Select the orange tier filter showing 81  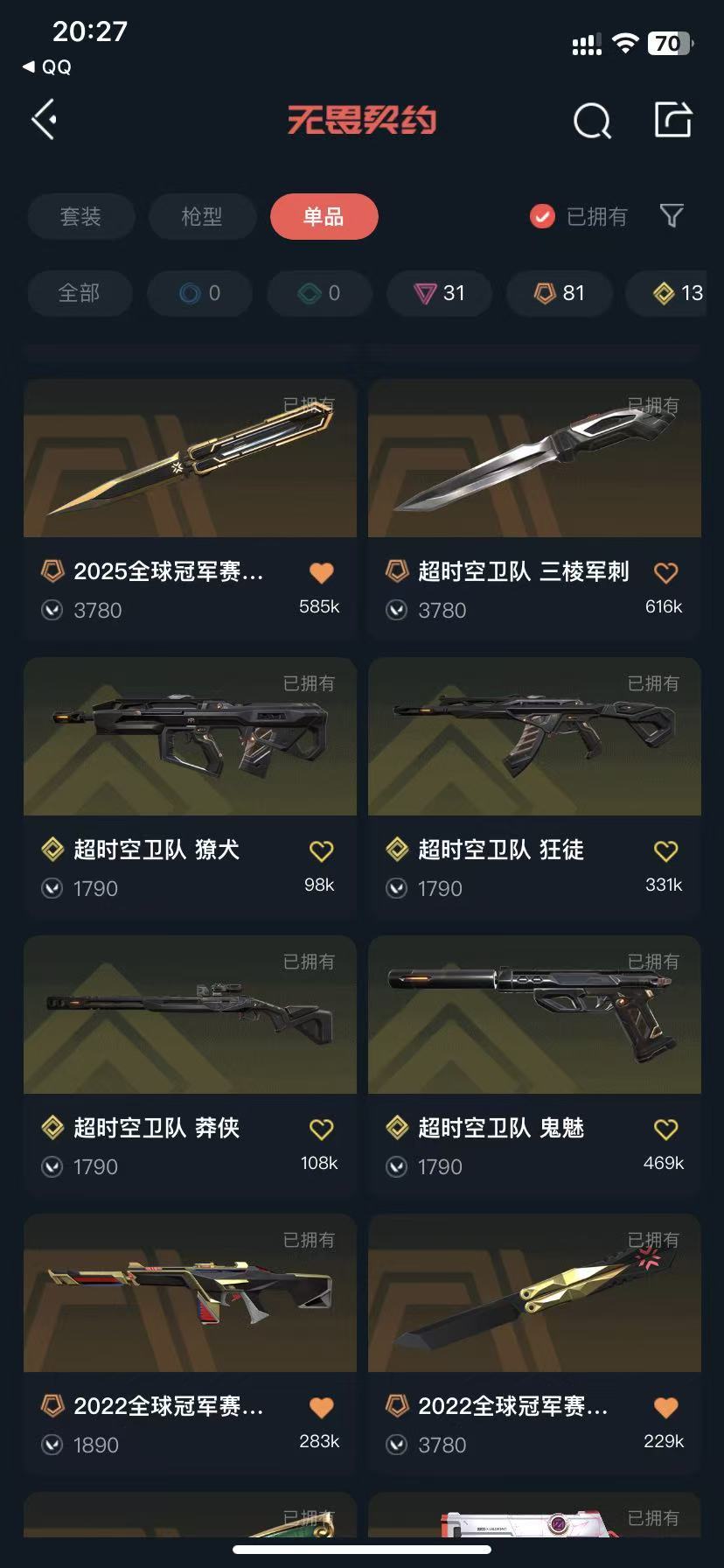click(560, 293)
